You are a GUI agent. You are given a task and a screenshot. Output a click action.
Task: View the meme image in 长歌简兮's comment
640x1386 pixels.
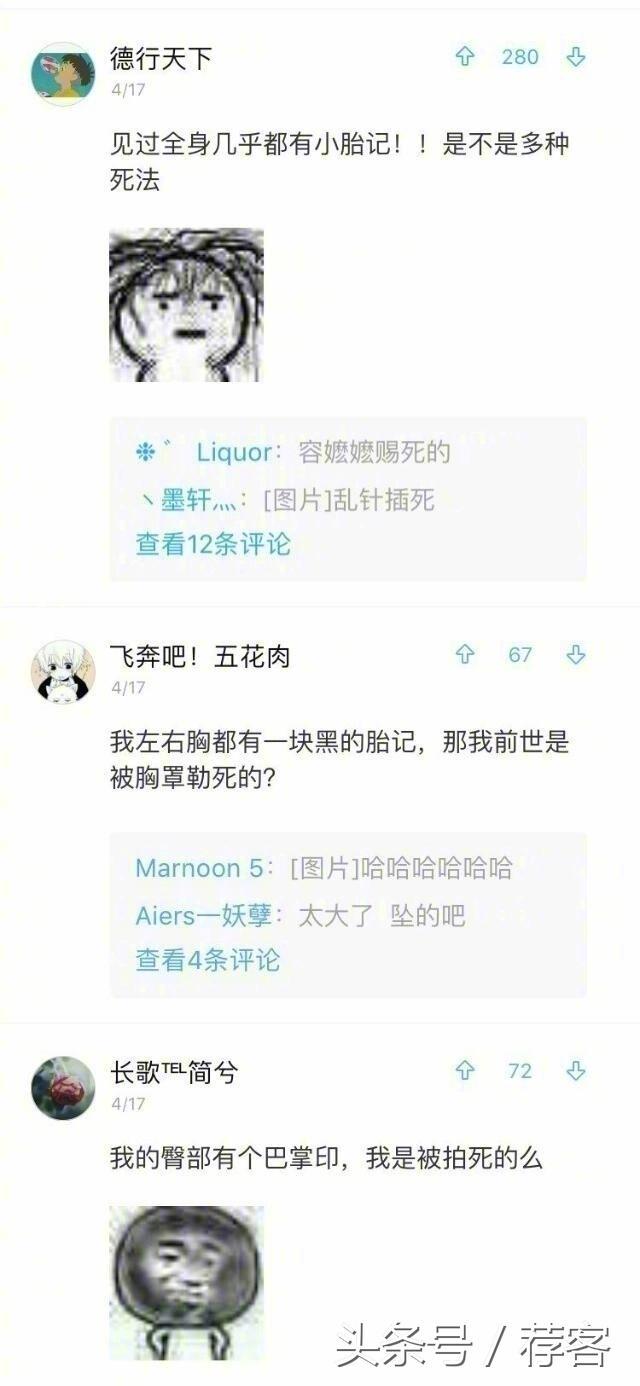(186, 1283)
